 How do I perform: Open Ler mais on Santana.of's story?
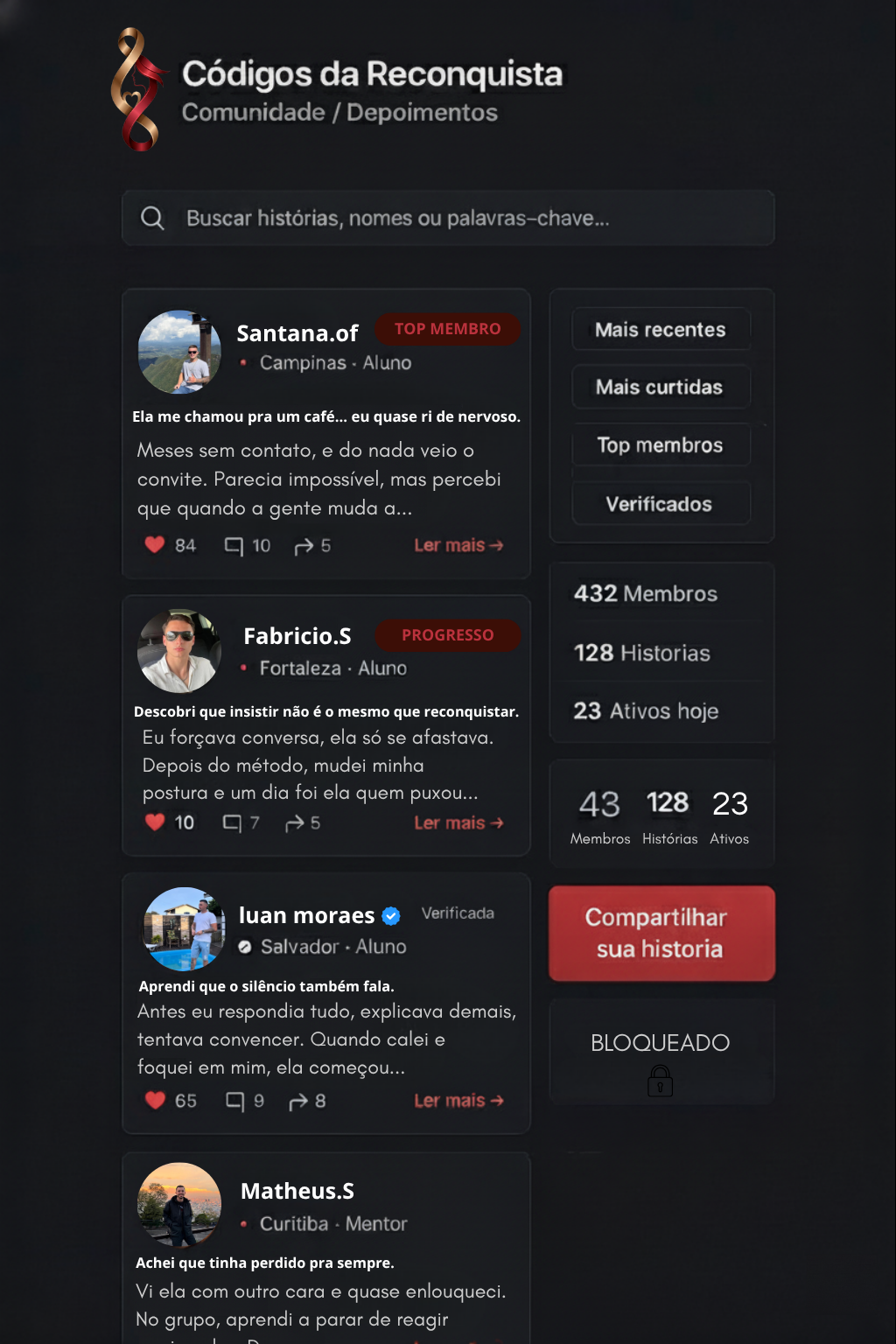click(x=459, y=544)
